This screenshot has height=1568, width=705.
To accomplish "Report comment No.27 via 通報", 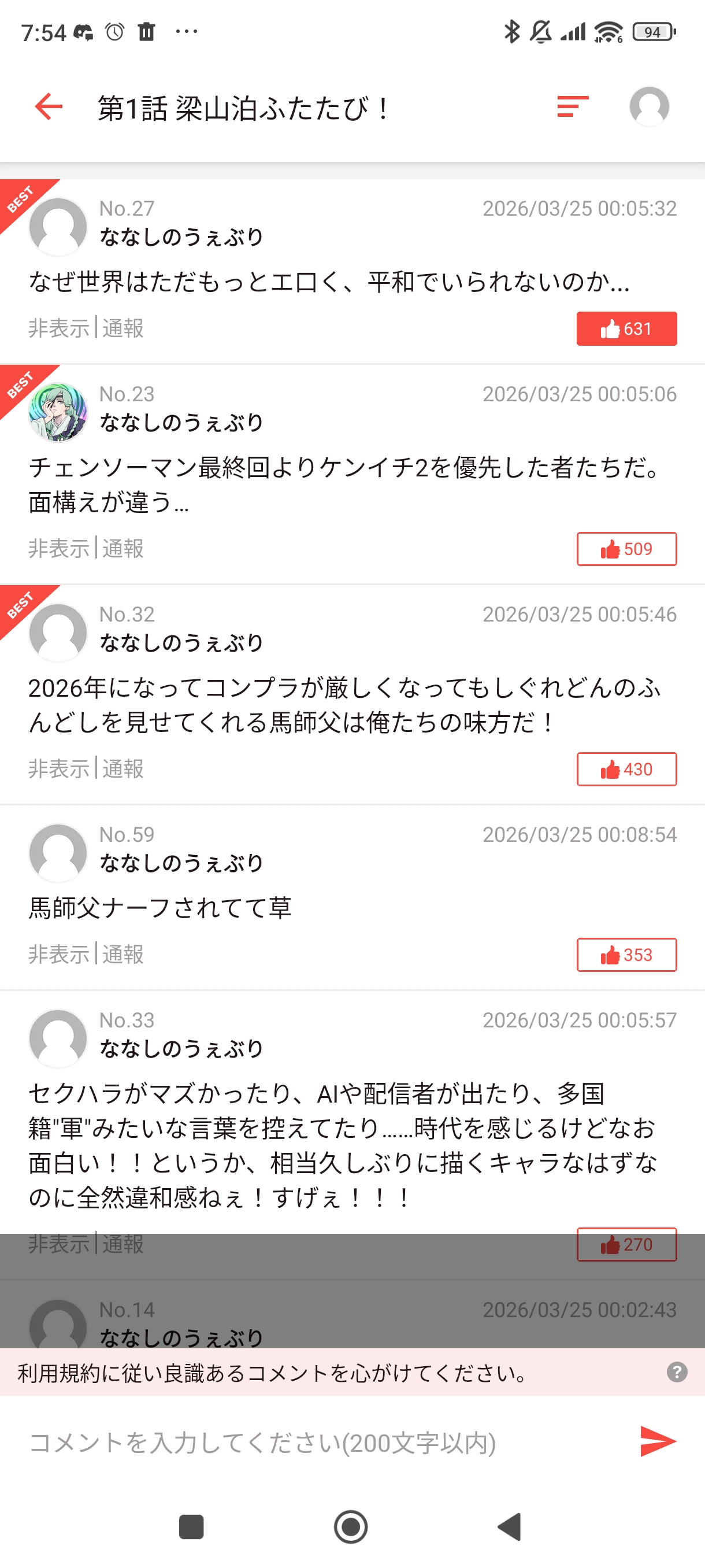I will (123, 328).
